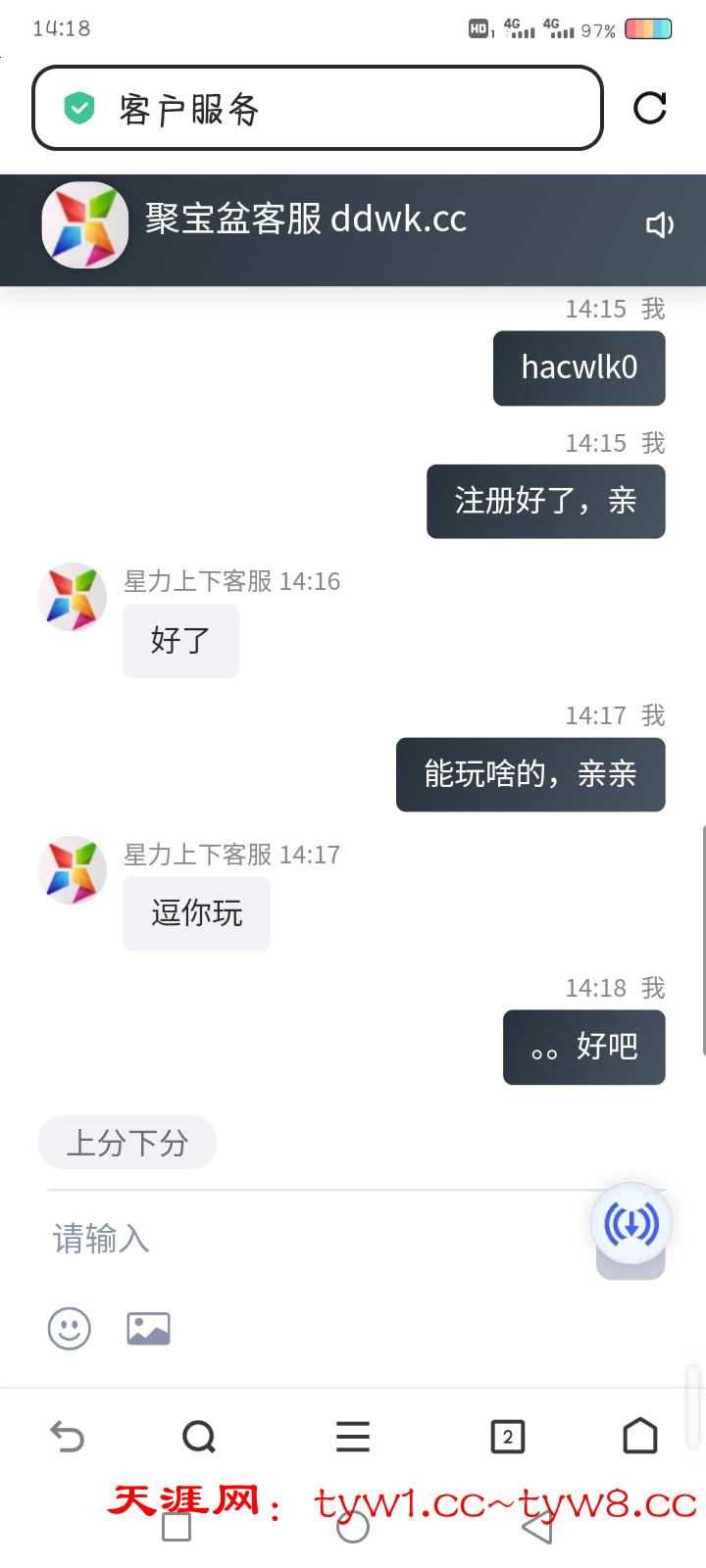Attach an image to the chat
This screenshot has height=1568, width=706.
[149, 1329]
